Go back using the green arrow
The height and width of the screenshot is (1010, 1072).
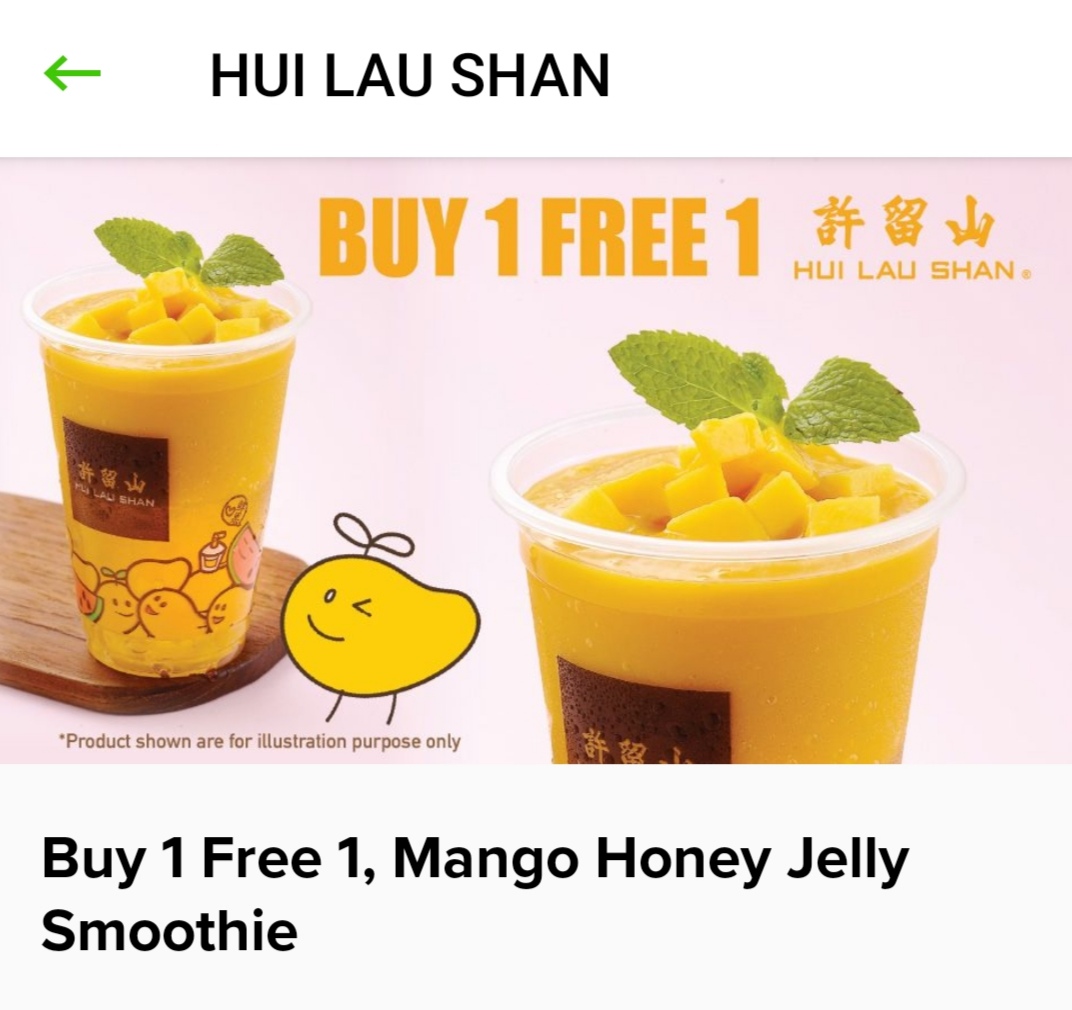[72, 73]
